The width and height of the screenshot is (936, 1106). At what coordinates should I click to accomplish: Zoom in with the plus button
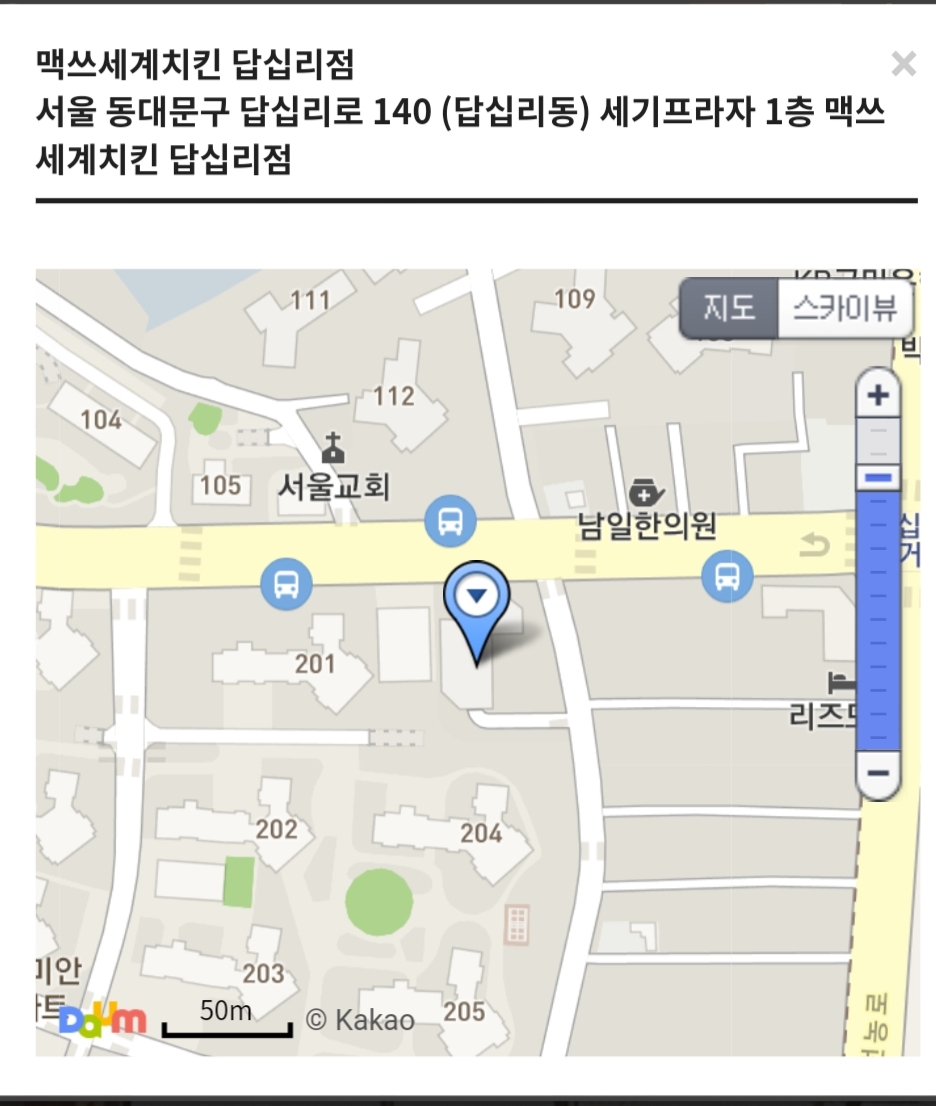(878, 396)
